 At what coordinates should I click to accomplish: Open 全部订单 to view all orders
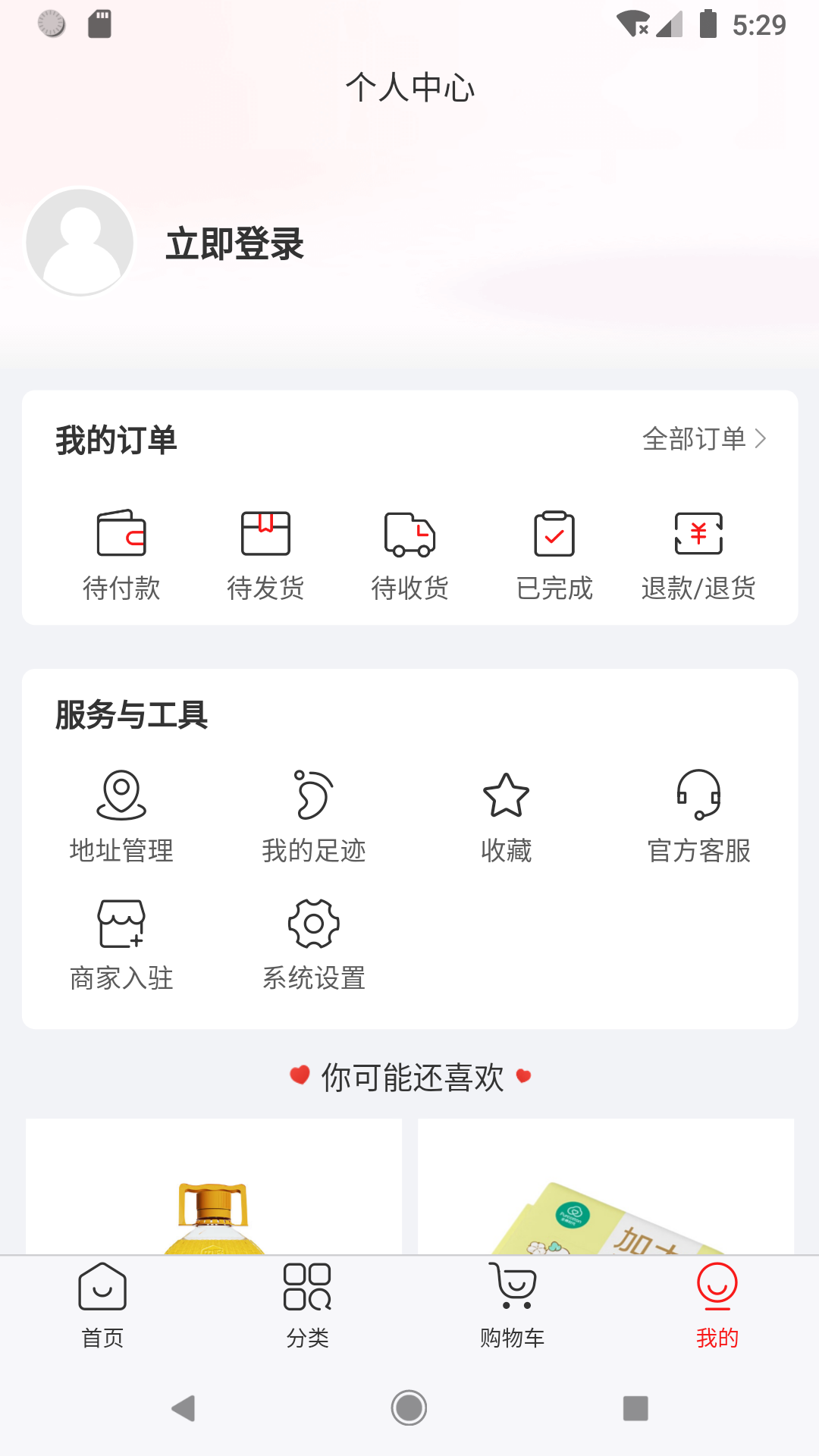[x=704, y=439]
